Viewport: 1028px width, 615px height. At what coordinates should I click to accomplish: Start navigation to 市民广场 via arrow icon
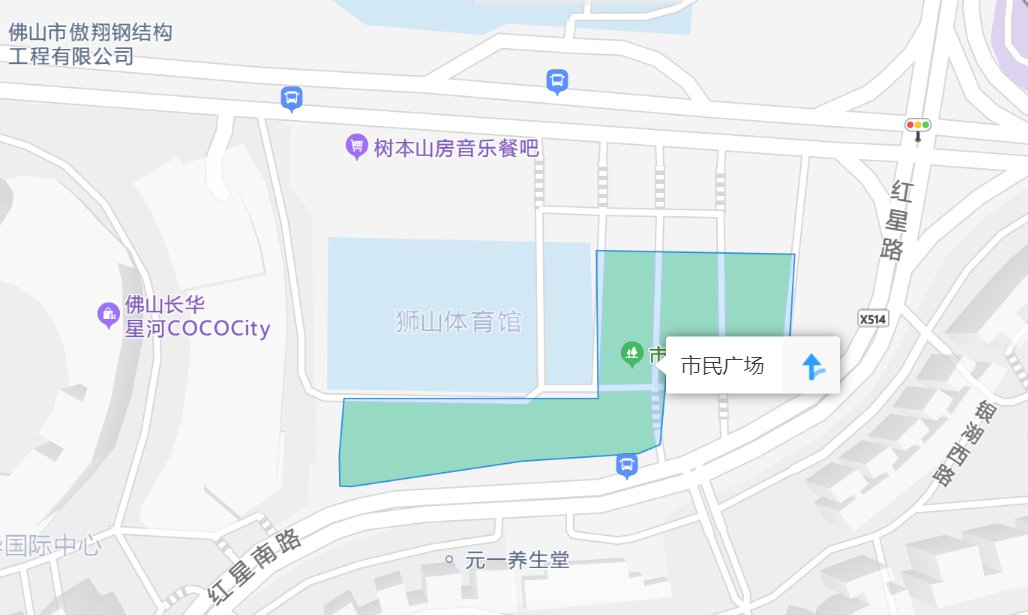tap(814, 367)
